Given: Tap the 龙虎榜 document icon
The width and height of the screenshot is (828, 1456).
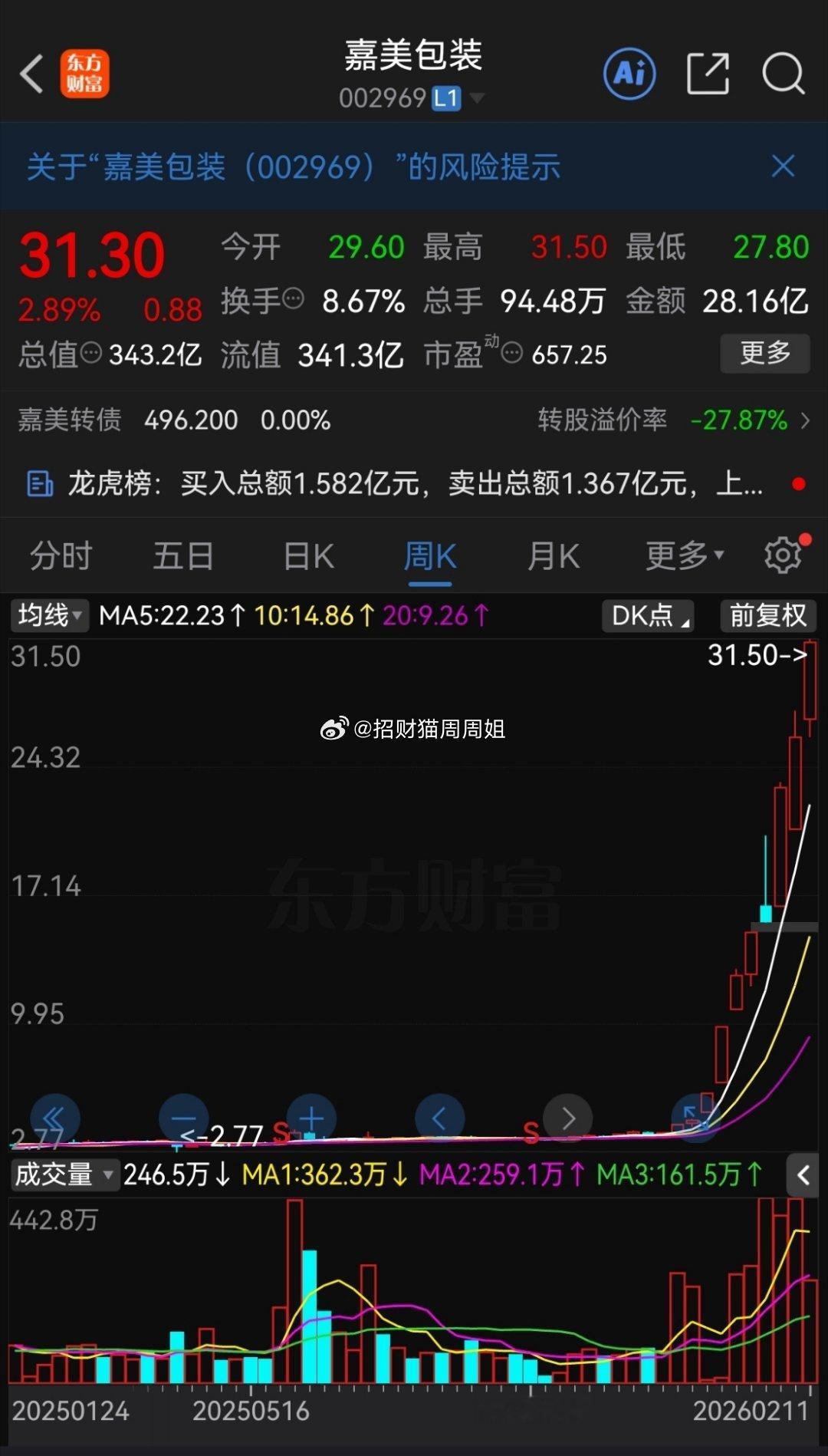Looking at the screenshot, I should tap(40, 485).
